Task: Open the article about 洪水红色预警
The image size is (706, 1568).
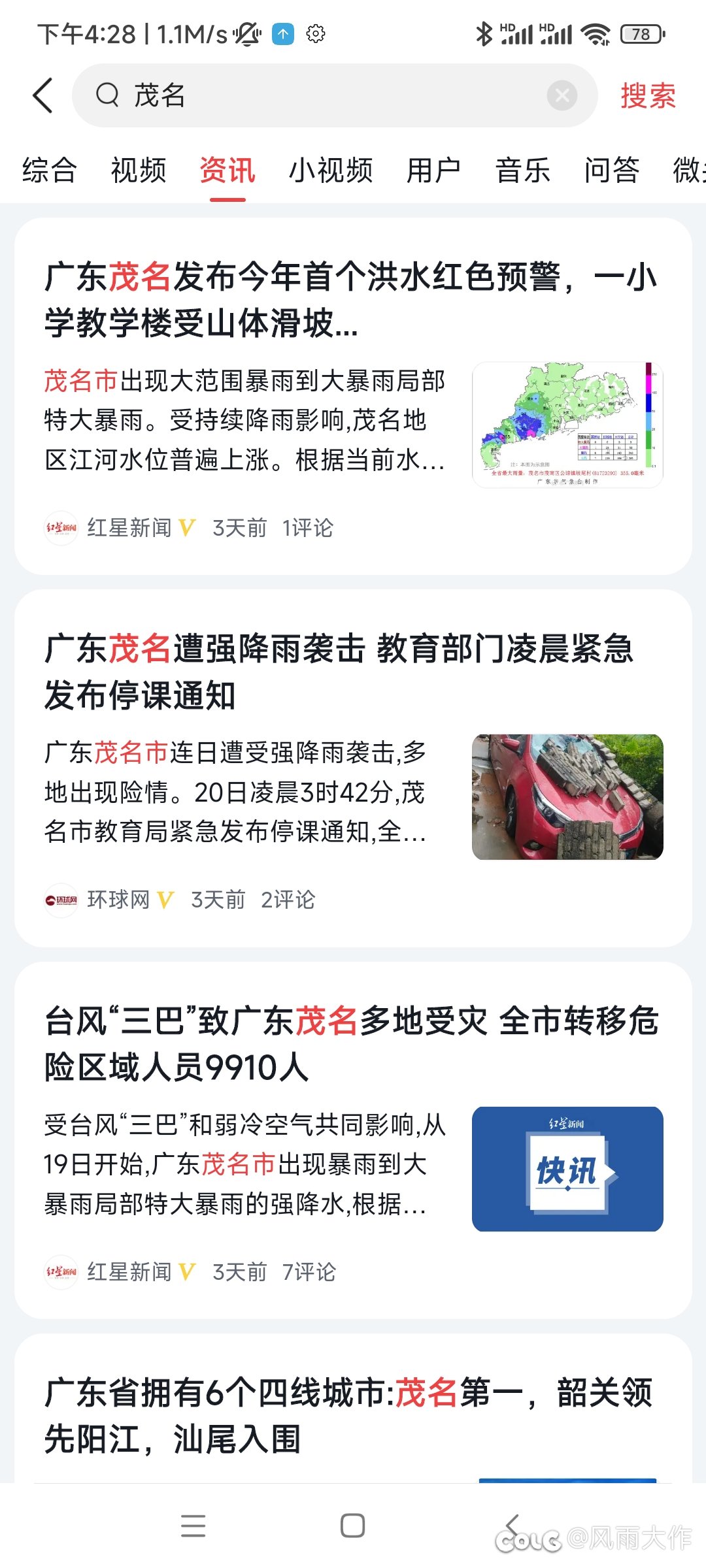Action: (x=350, y=300)
